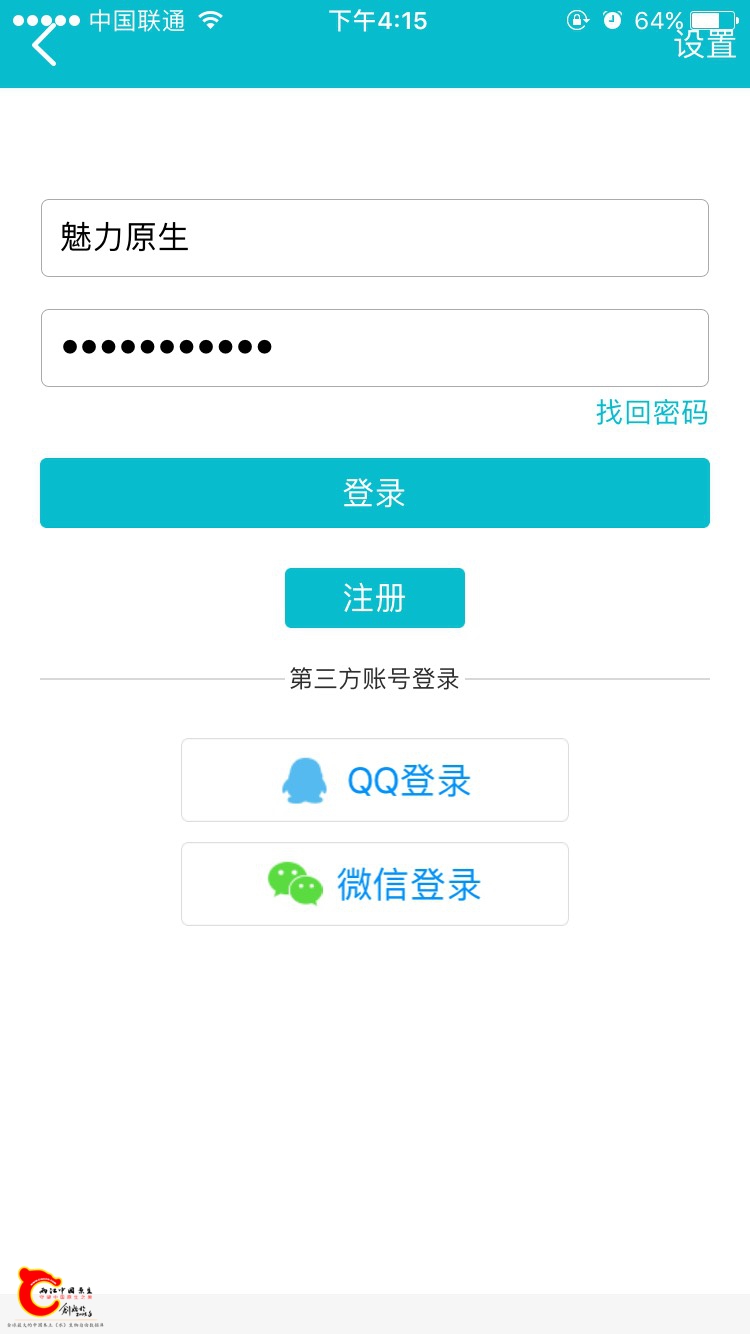Image resolution: width=750 pixels, height=1334 pixels.
Task: Go back using the top-left arrow
Action: [x=43, y=44]
